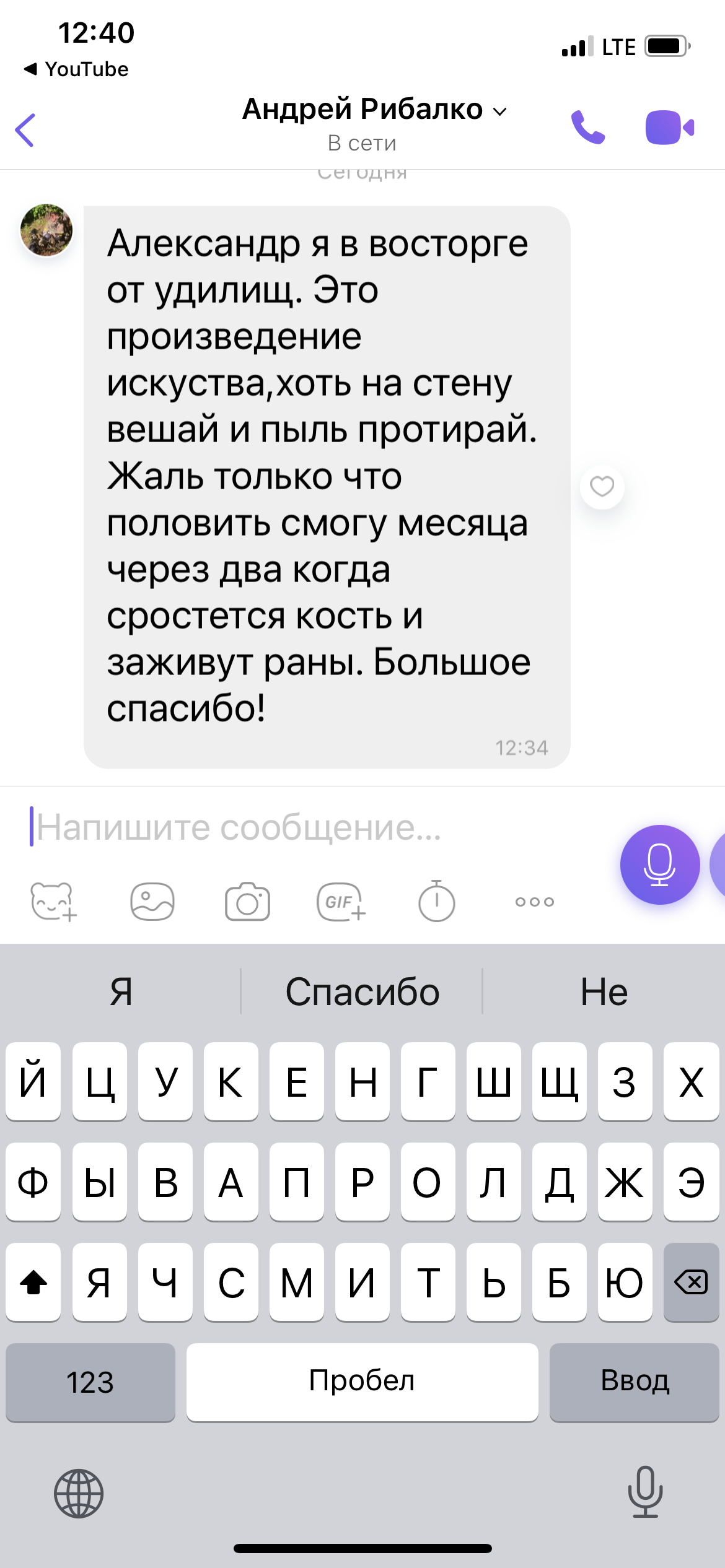Go back to the chat list

25,130
